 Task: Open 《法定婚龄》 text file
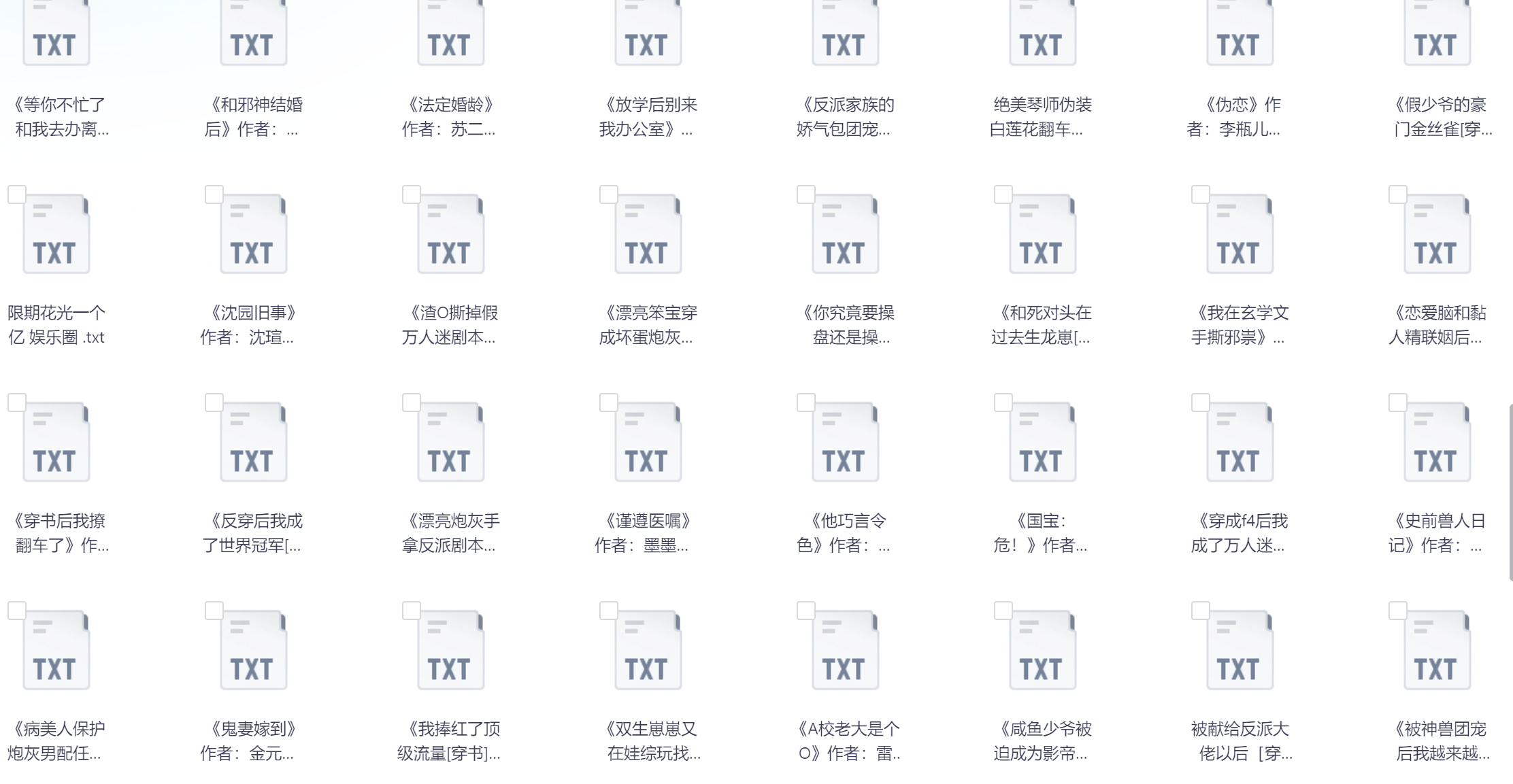450,34
